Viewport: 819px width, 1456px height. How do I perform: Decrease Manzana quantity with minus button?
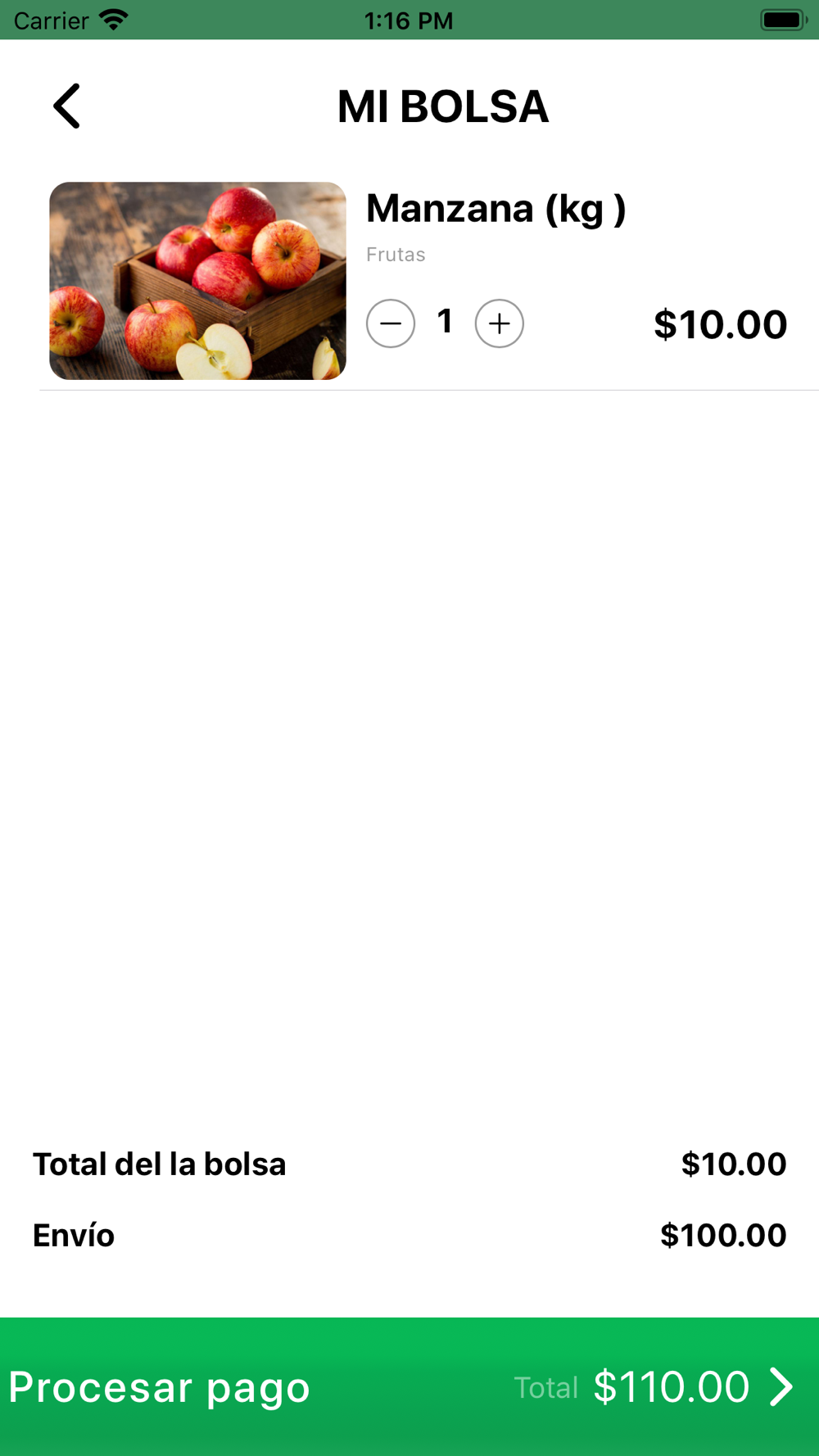click(391, 323)
